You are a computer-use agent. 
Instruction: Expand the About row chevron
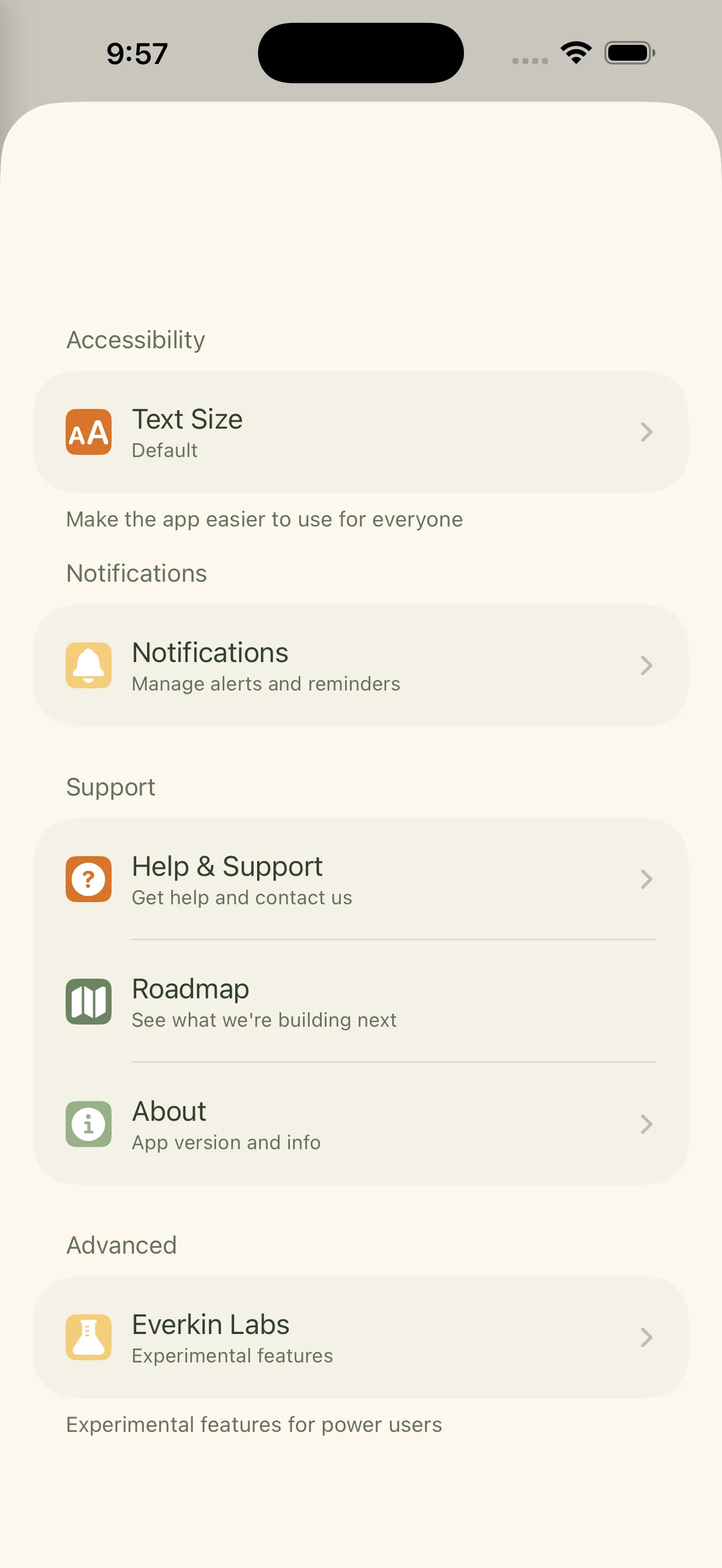click(x=647, y=1124)
